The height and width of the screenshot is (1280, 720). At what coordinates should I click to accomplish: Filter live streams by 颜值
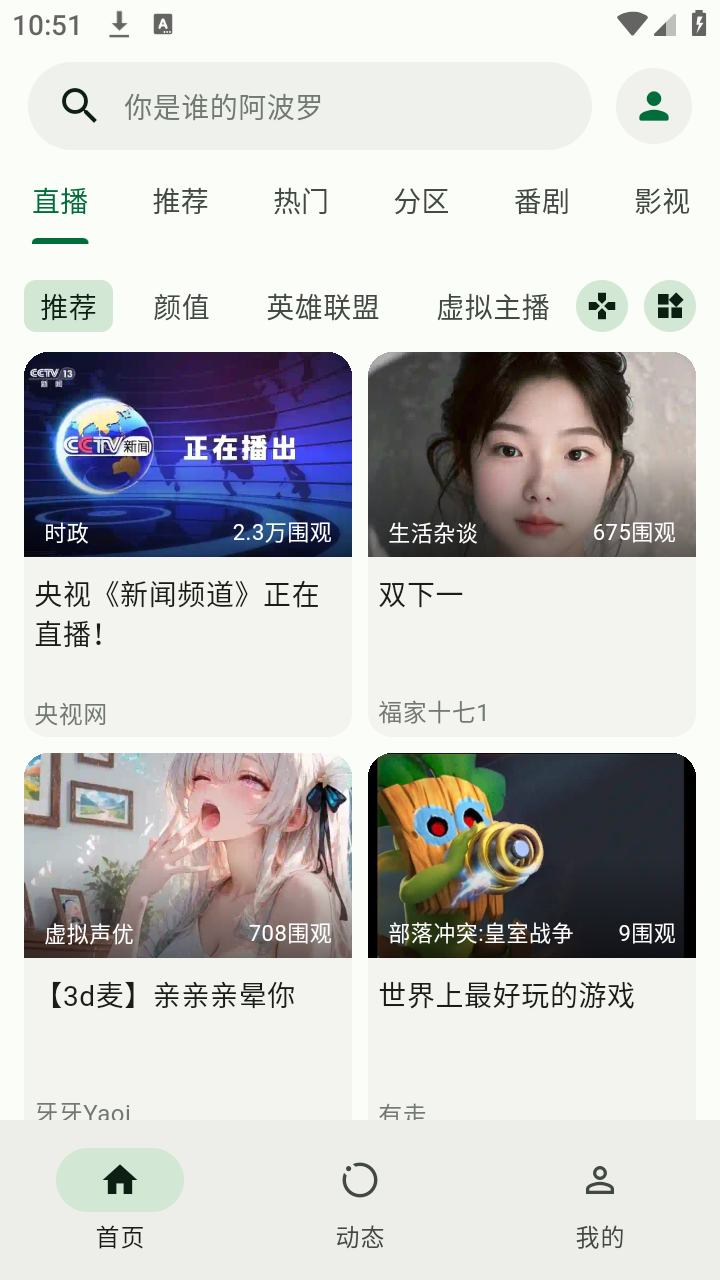tap(181, 307)
